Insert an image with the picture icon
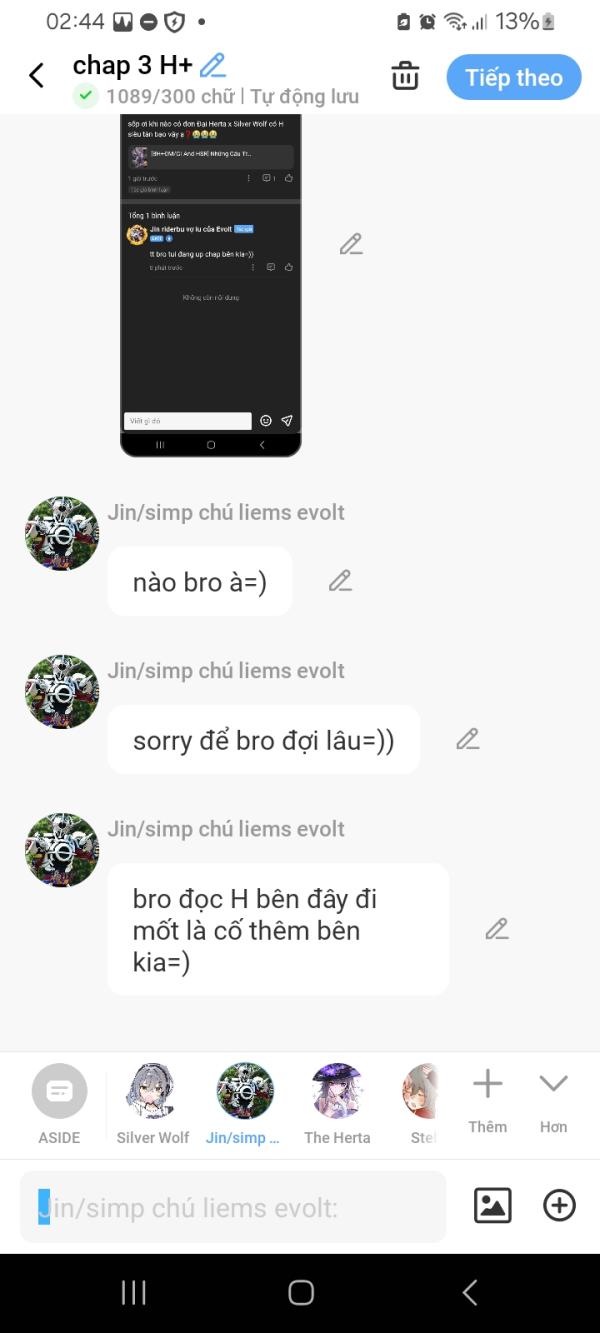The height and width of the screenshot is (1333, 600). [x=492, y=1206]
